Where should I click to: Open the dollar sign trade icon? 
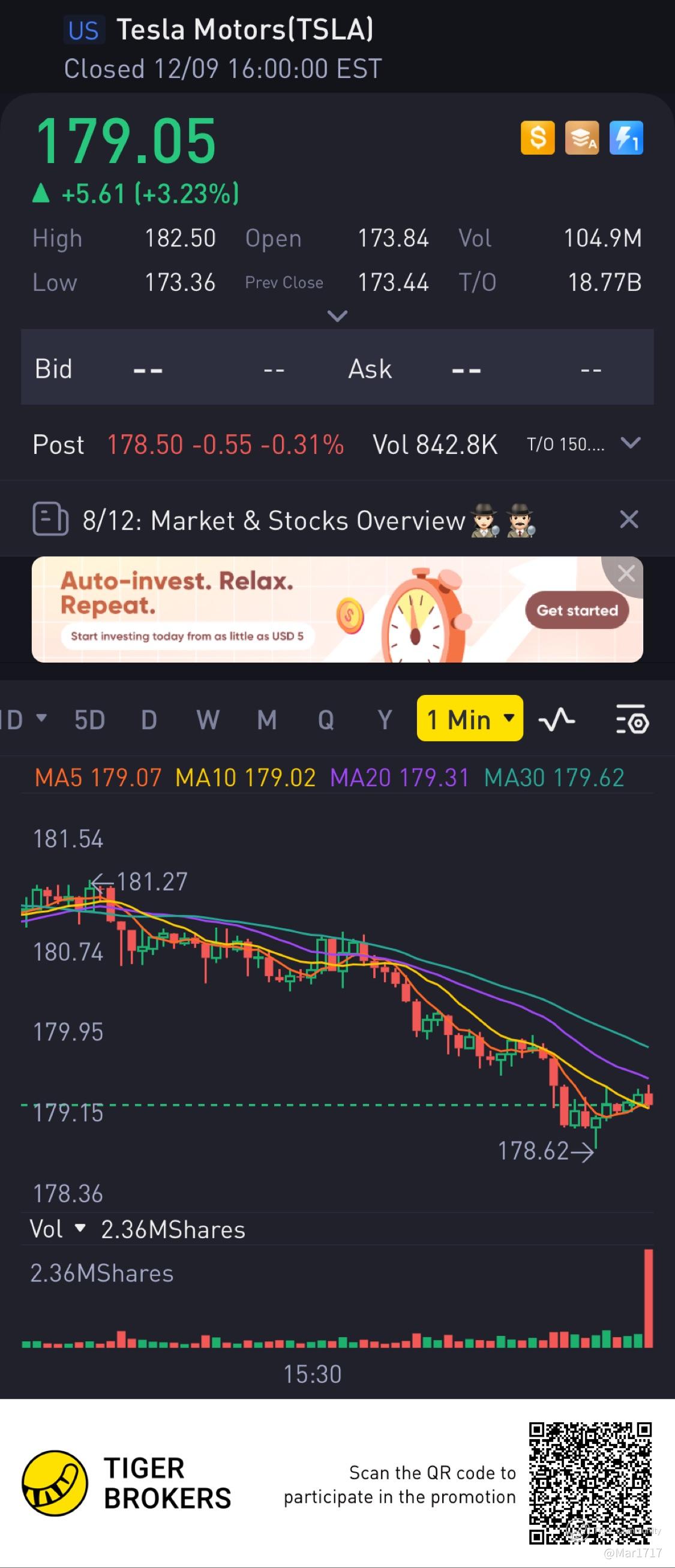pyautogui.click(x=538, y=137)
